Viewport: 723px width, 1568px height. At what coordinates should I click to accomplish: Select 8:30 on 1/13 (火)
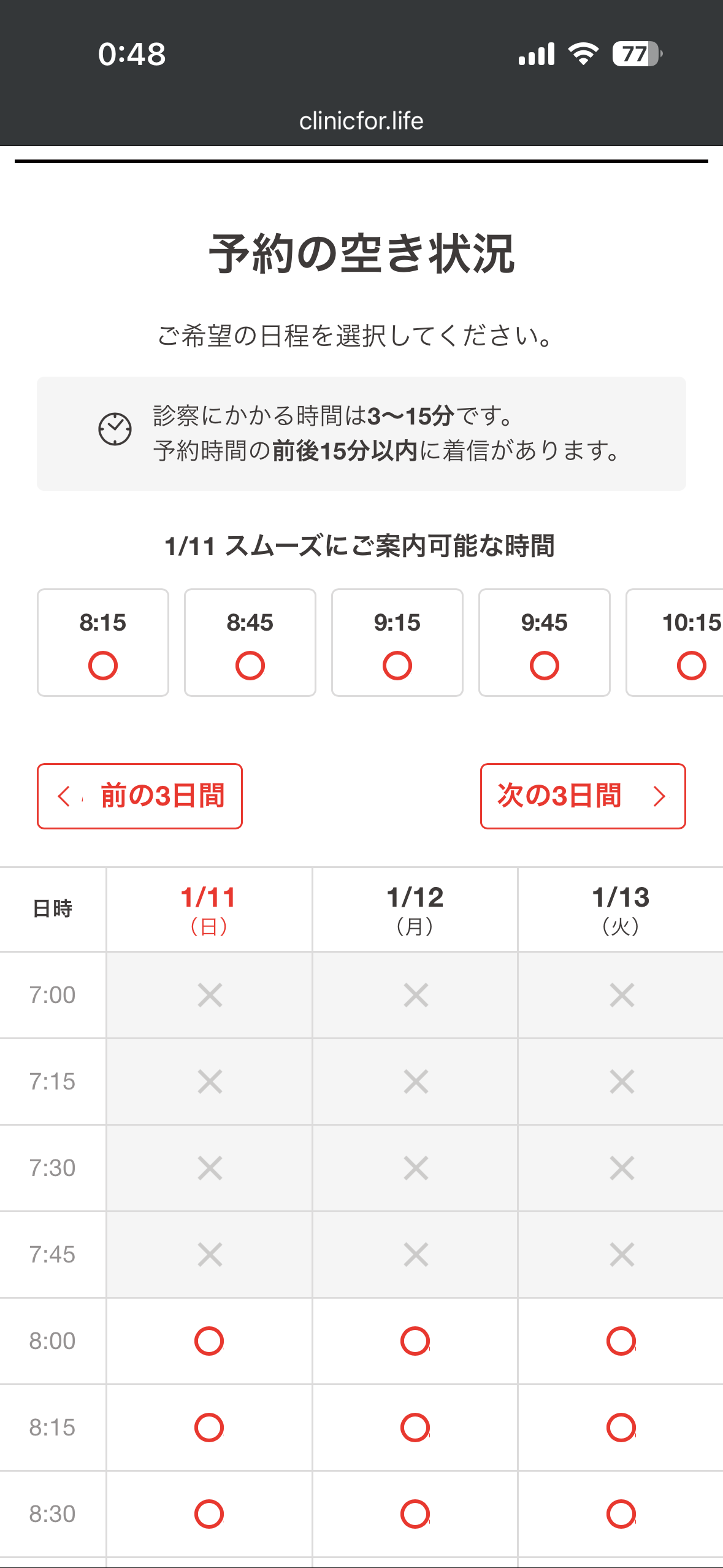tap(621, 1514)
